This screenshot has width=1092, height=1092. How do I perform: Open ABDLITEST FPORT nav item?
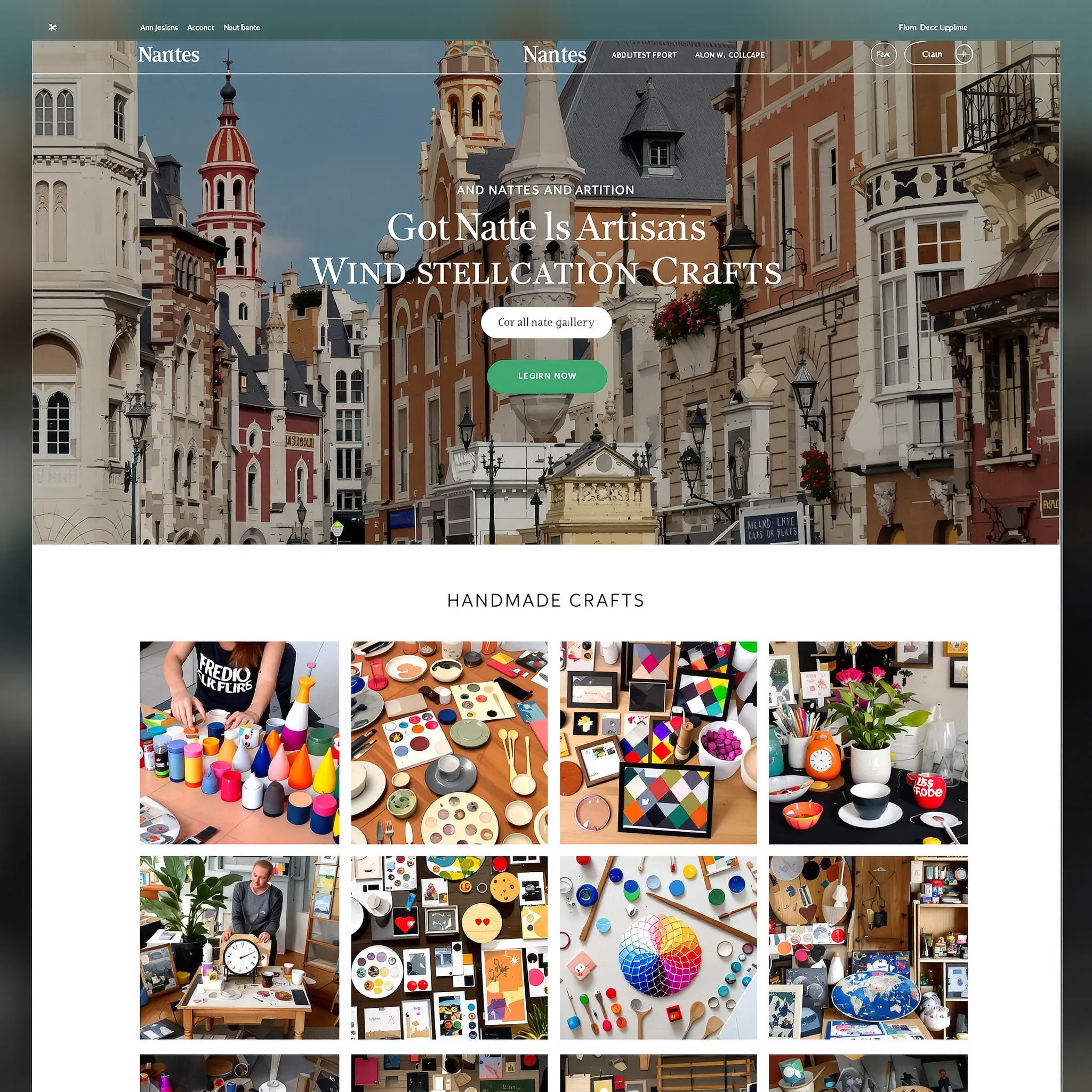coord(644,55)
